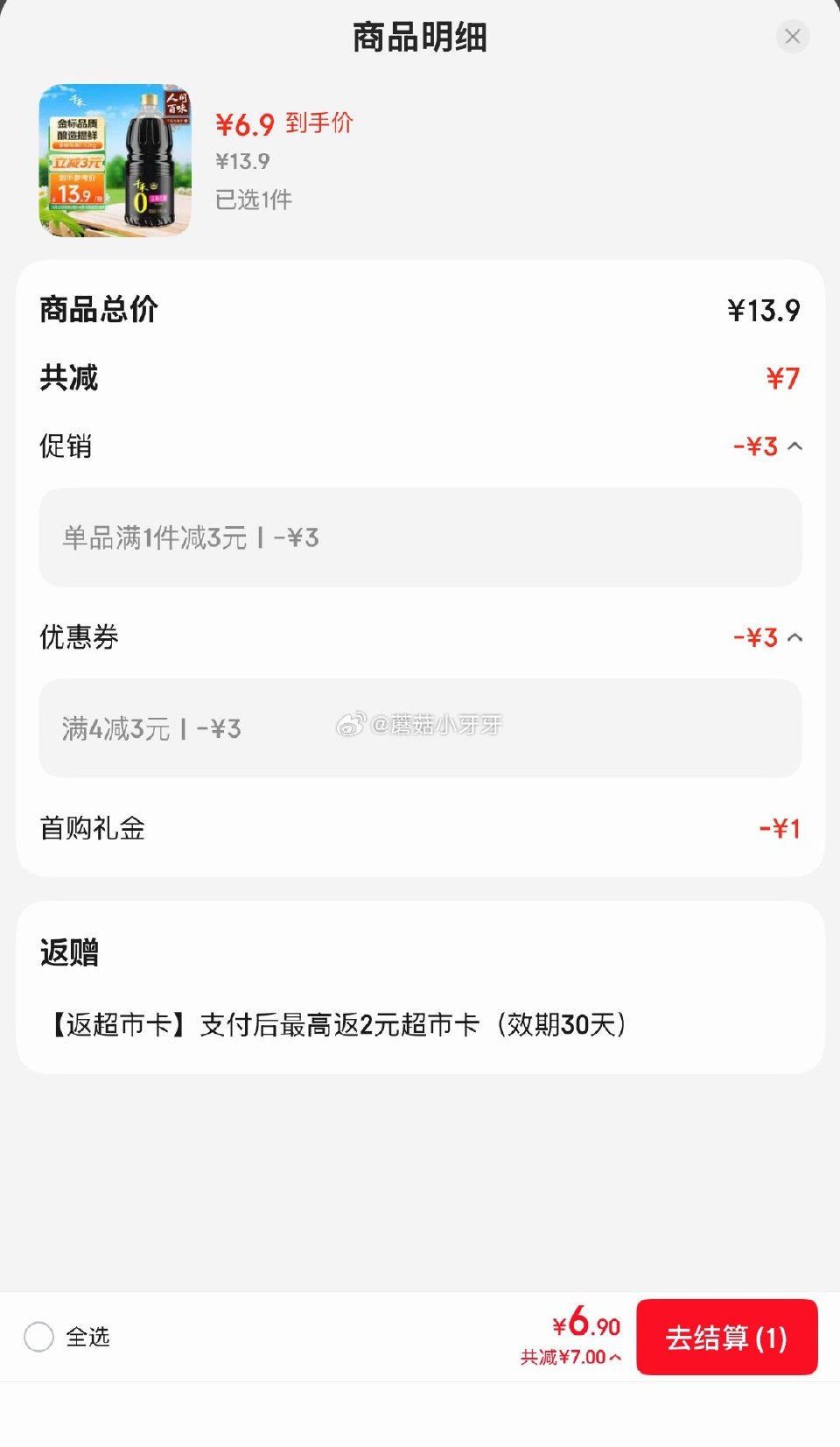This screenshot has height=1447, width=840.
Task: Tap the 返超市卡 cashback description
Action: tap(337, 1024)
